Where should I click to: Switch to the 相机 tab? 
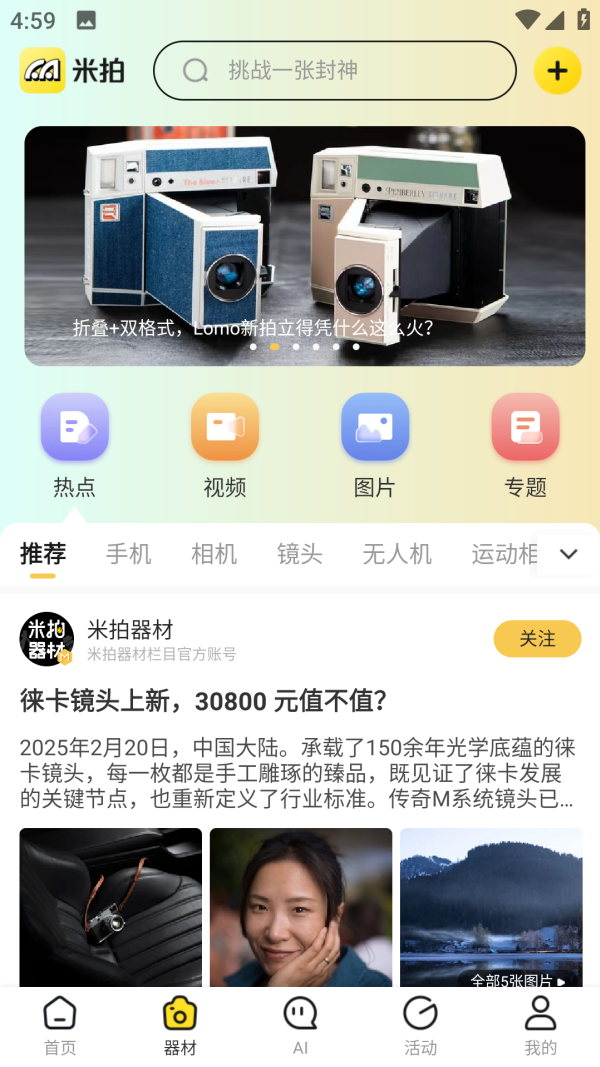click(214, 554)
